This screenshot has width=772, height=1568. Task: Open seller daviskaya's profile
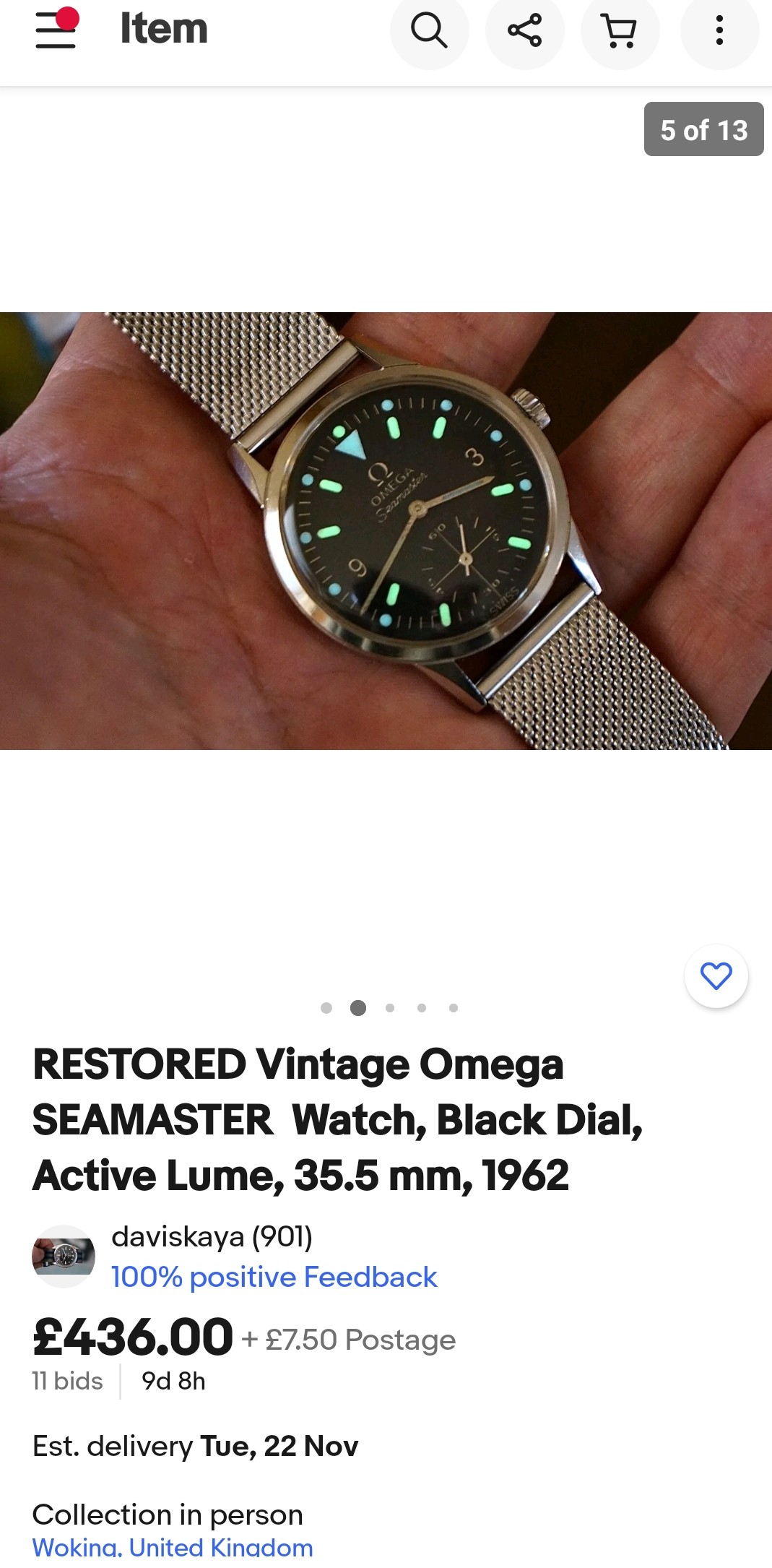point(211,1236)
